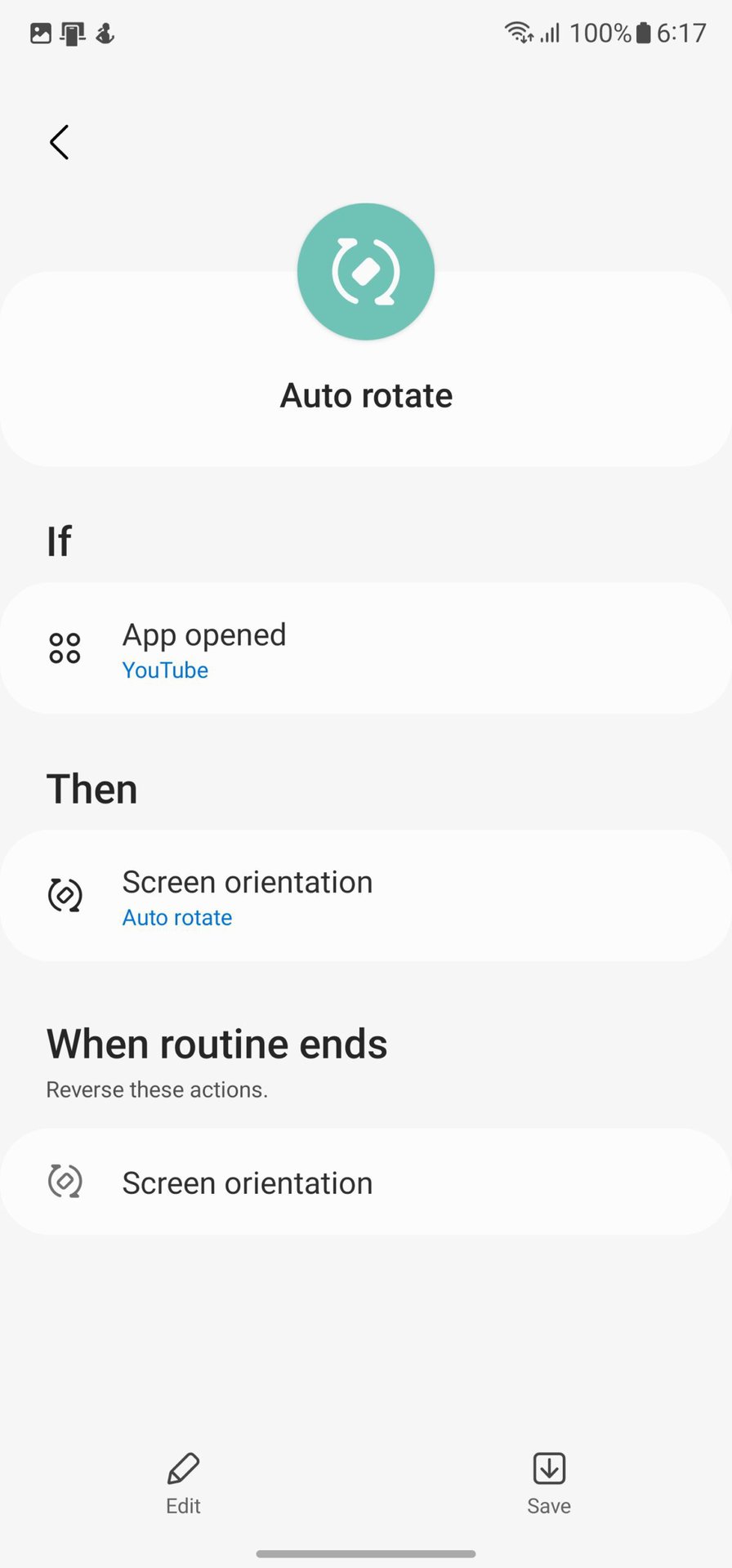Open the App opened YouTube condition
The width and height of the screenshot is (732, 1568).
pyautogui.click(x=365, y=648)
